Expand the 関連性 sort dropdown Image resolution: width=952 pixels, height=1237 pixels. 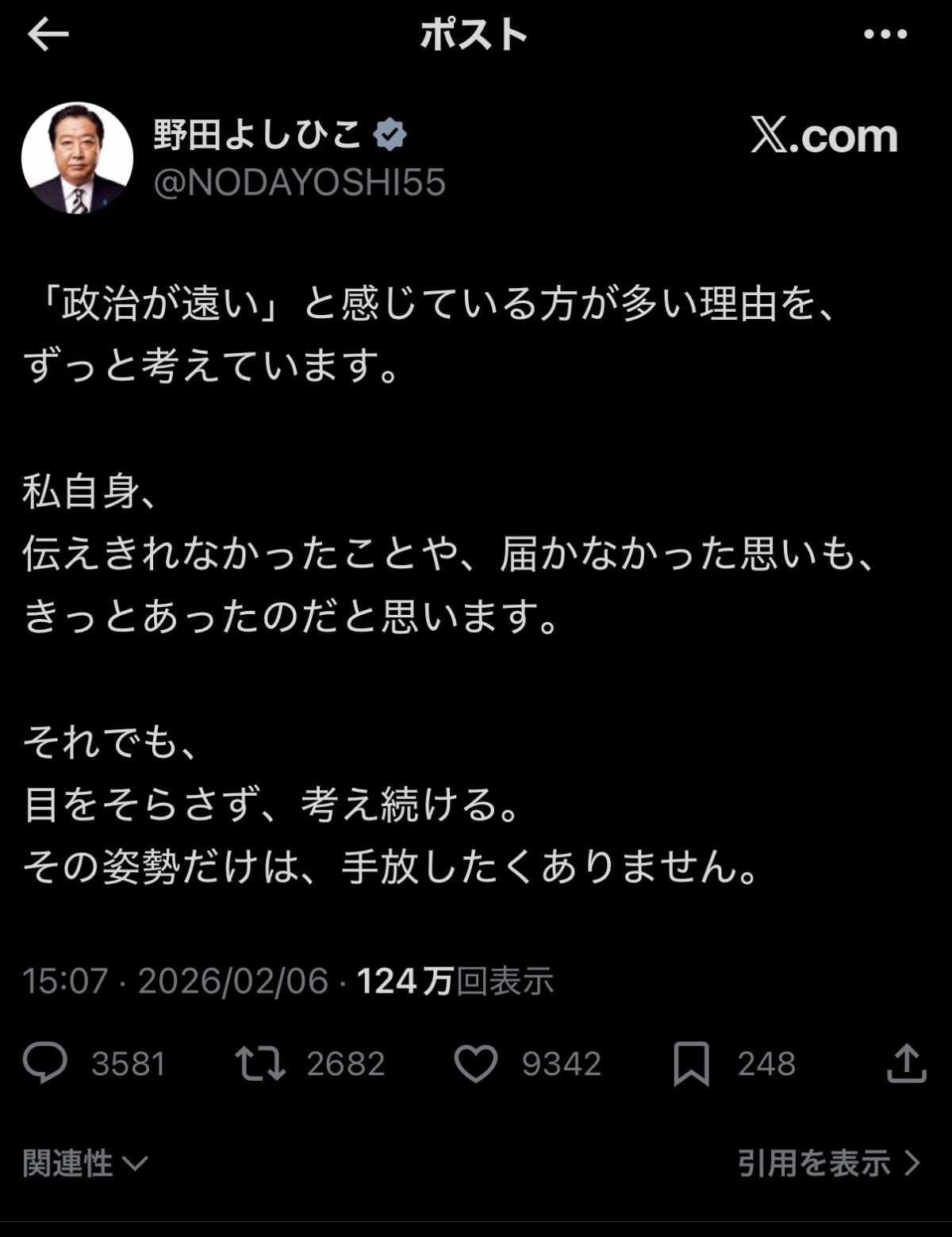click(85, 1163)
